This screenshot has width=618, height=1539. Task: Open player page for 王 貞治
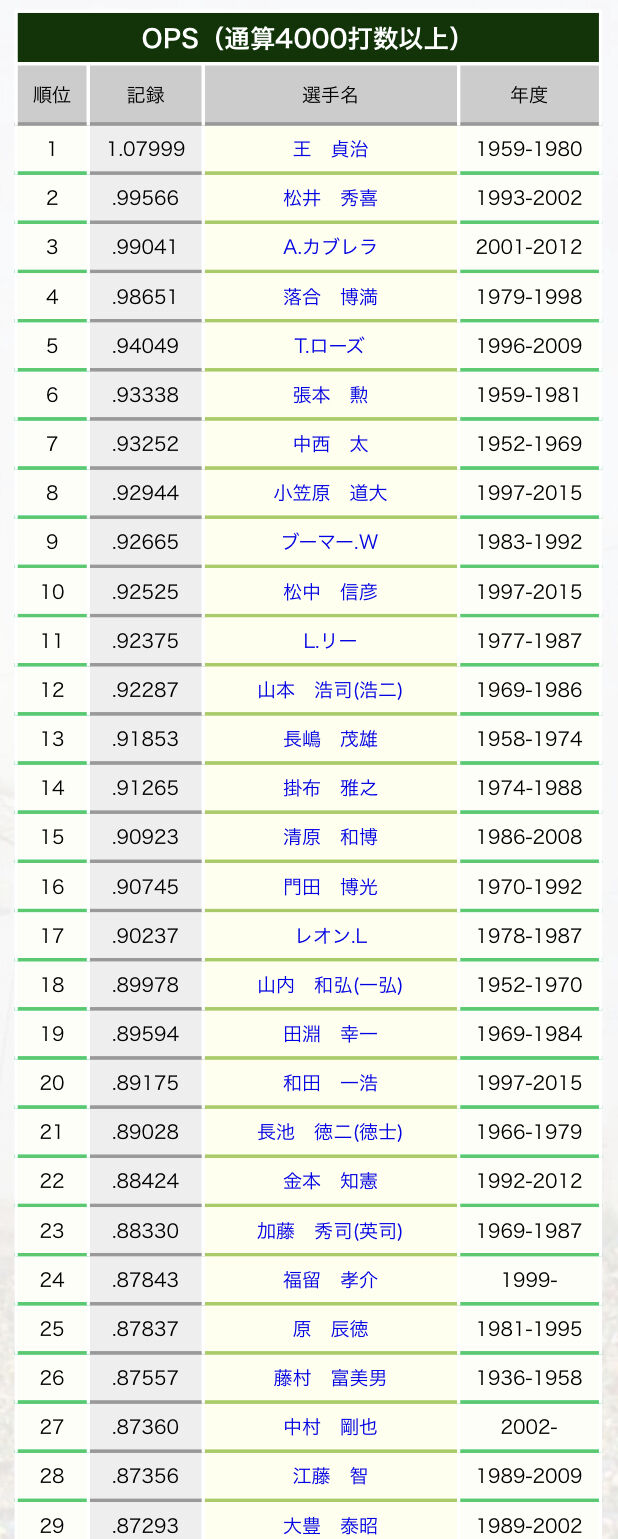[330, 149]
